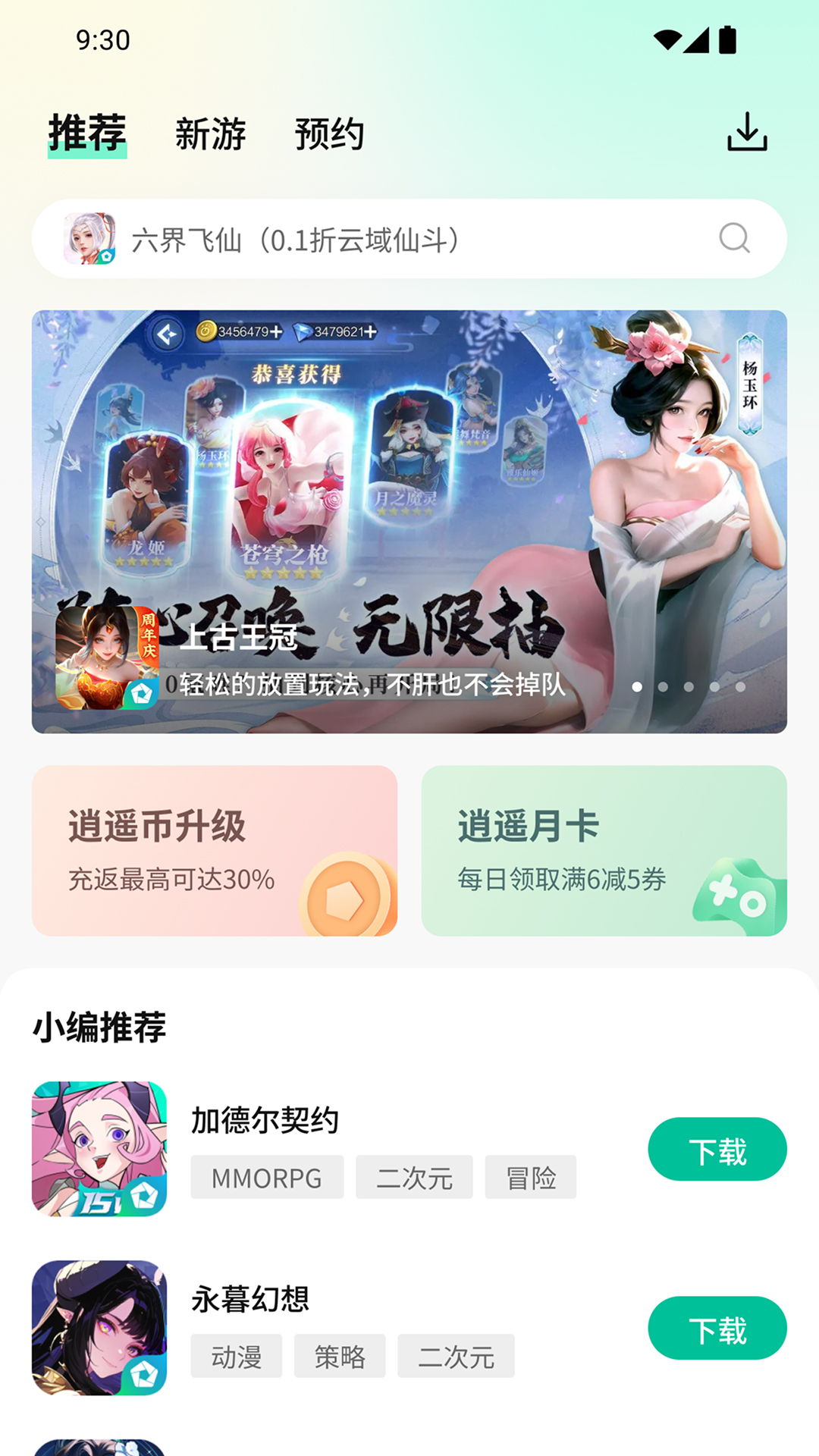Tap the magnifier search icon
This screenshot has width=819, height=1456.
coord(734,239)
